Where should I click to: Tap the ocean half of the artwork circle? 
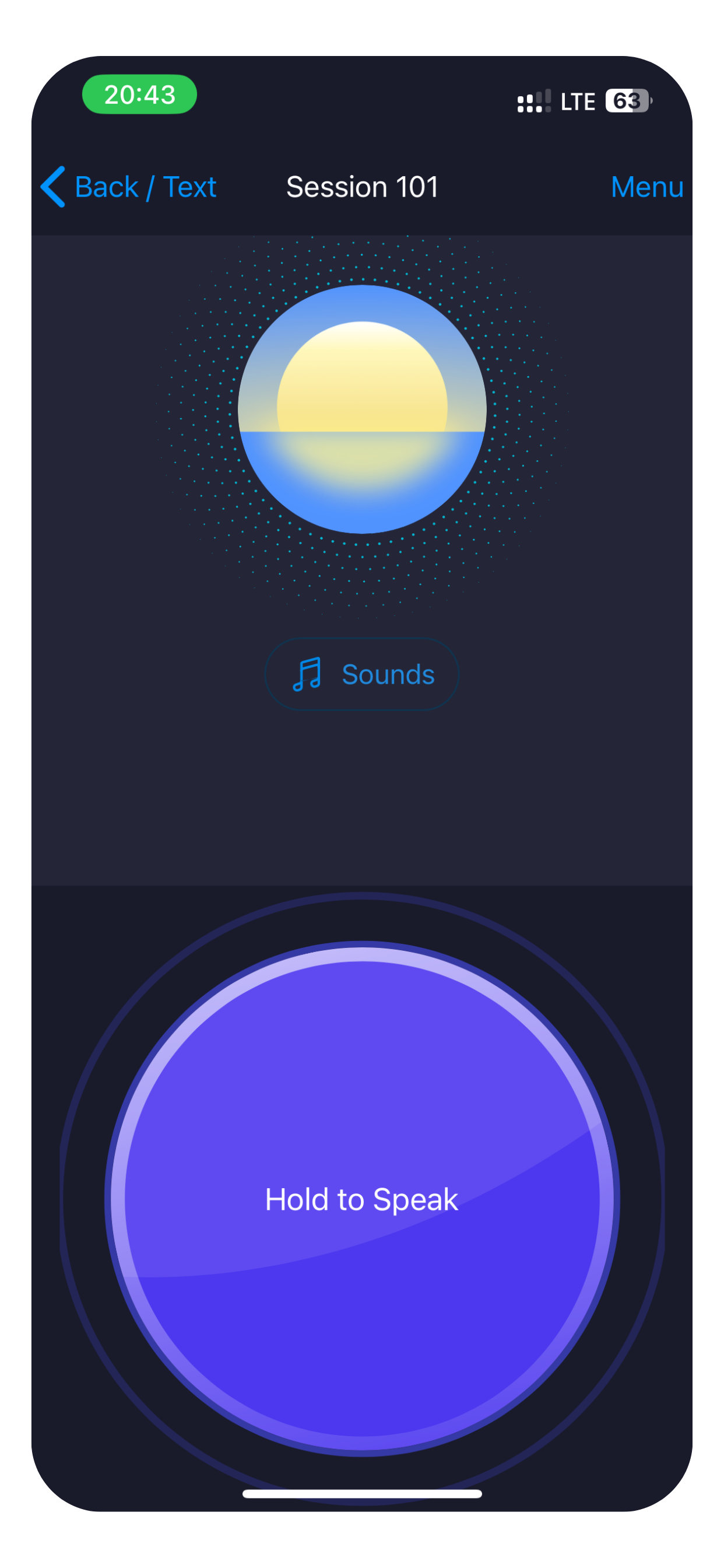[x=362, y=481]
